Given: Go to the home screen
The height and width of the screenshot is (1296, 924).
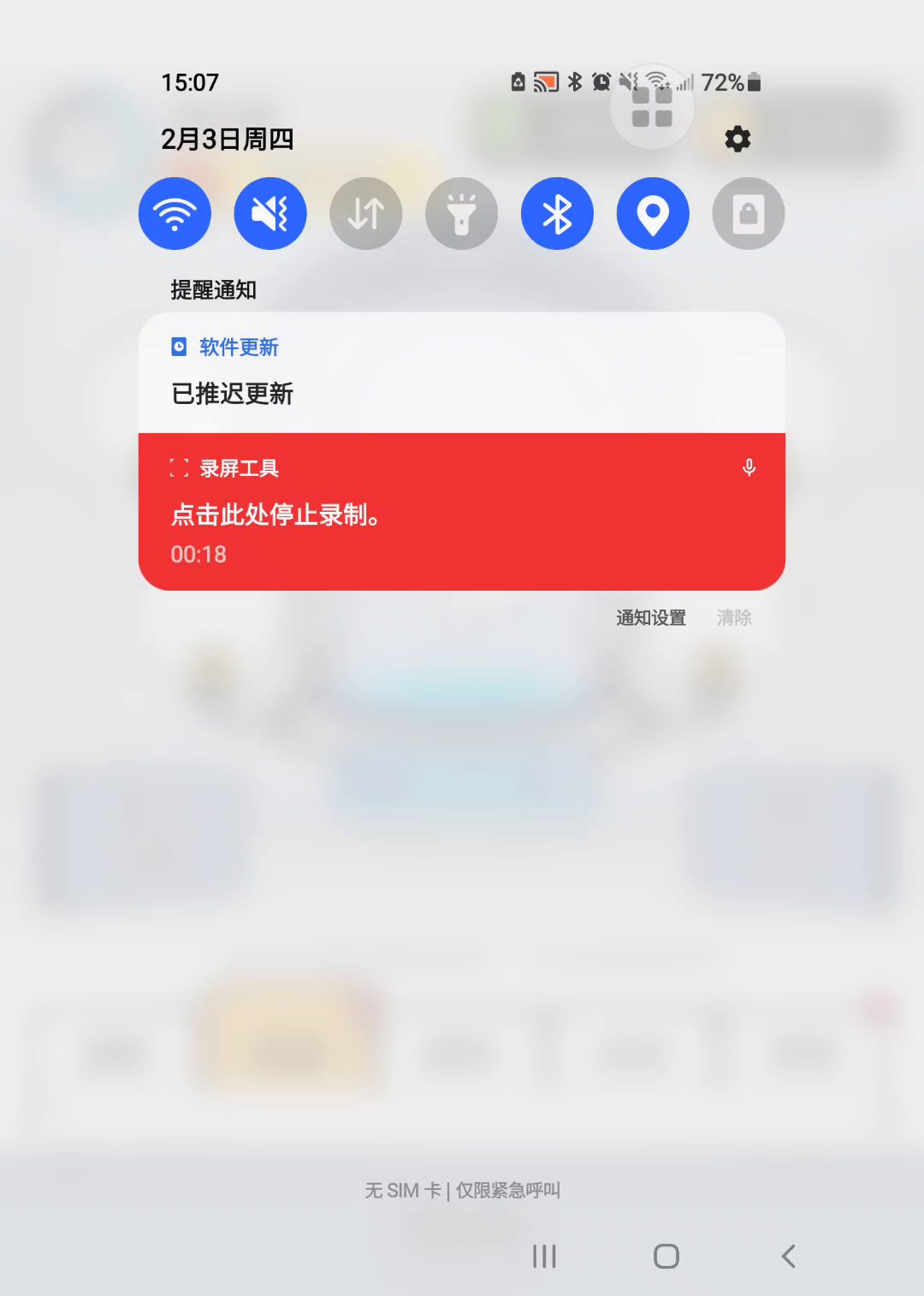Looking at the screenshot, I should click(x=666, y=1257).
